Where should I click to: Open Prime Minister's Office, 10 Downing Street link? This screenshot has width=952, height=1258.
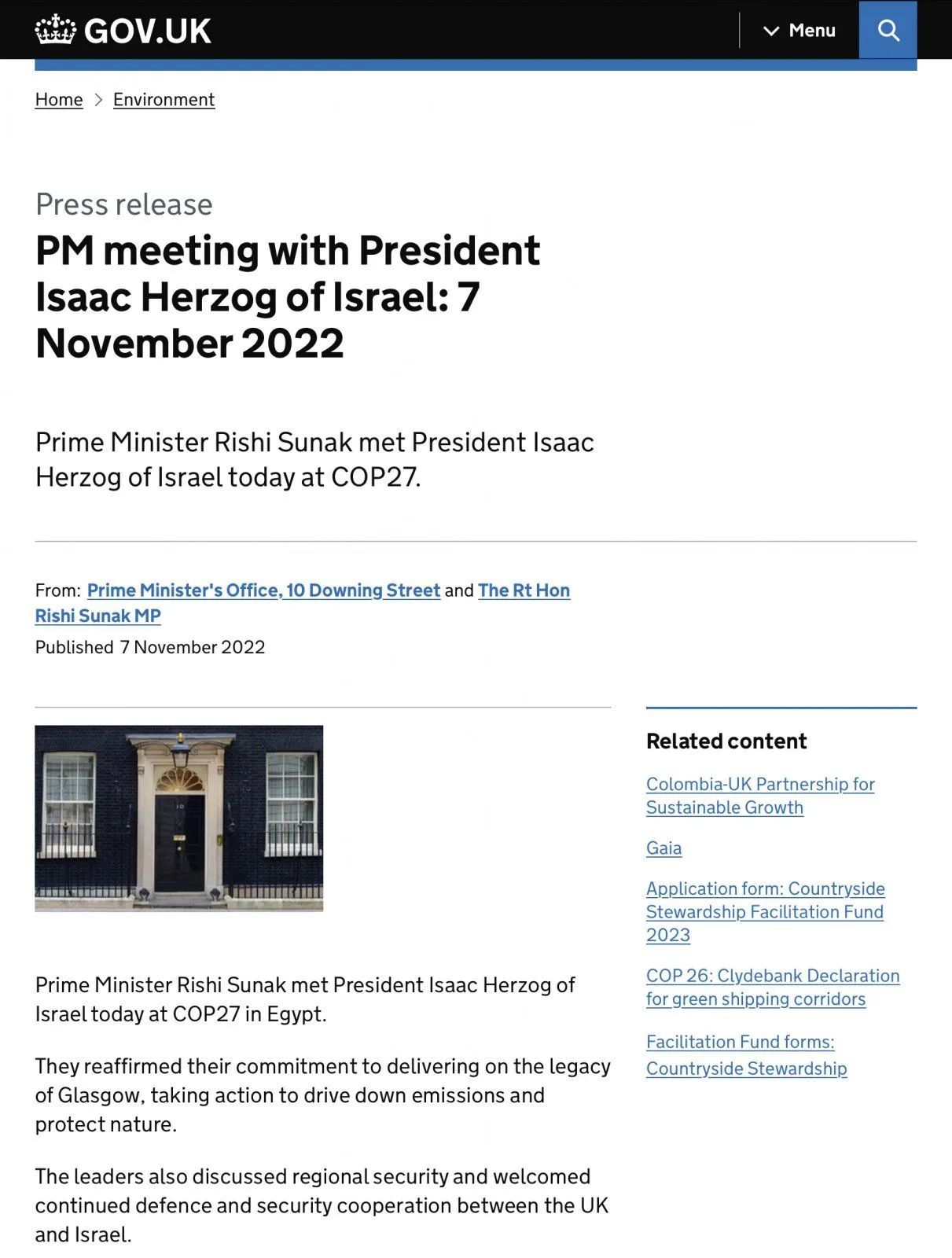click(263, 590)
